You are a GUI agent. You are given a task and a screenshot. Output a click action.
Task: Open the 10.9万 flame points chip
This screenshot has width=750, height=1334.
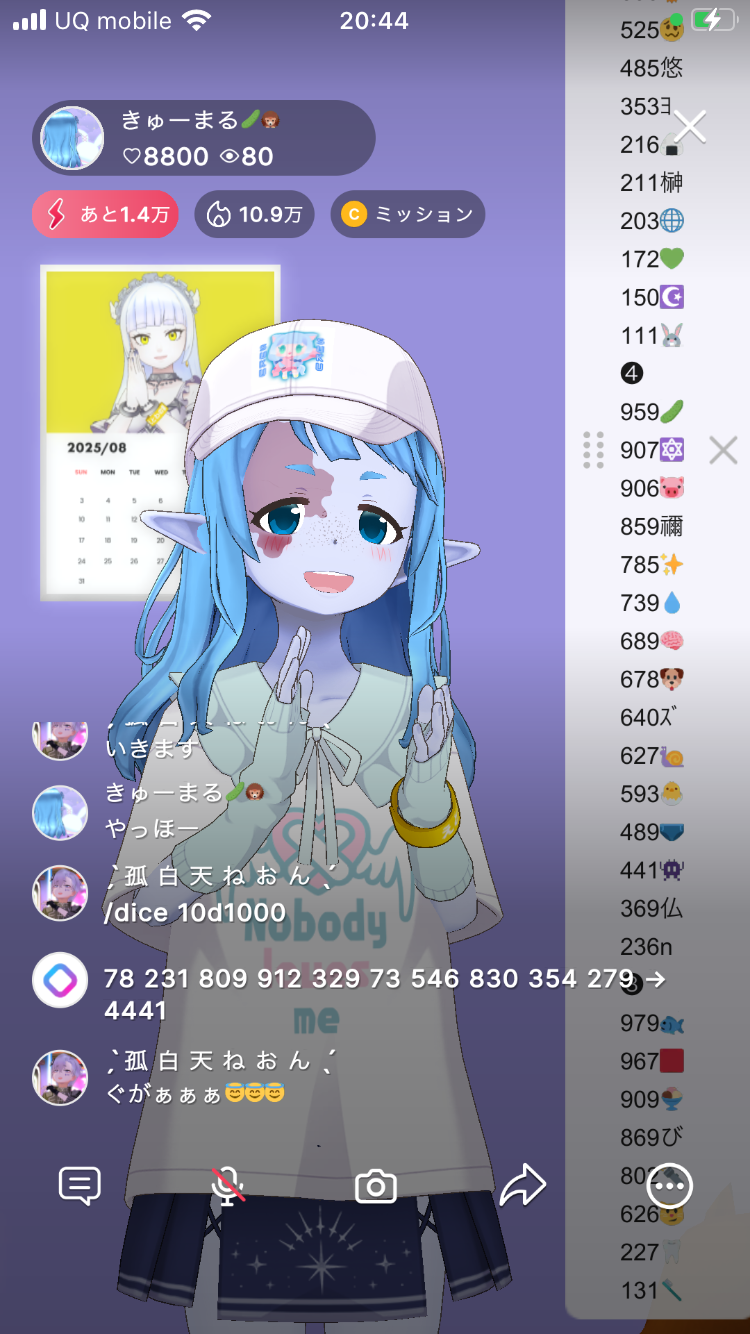(254, 214)
